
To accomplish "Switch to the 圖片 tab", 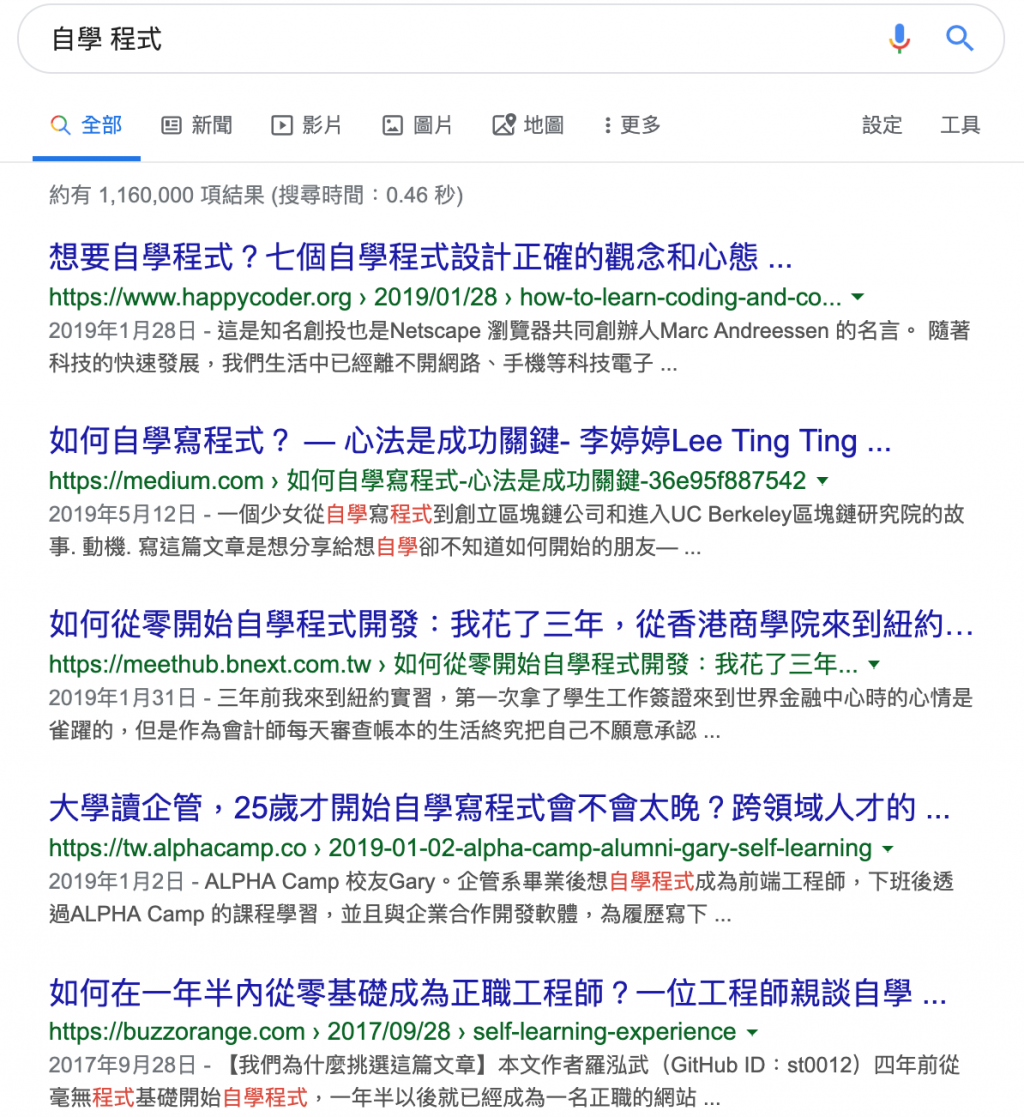I will 418,125.
